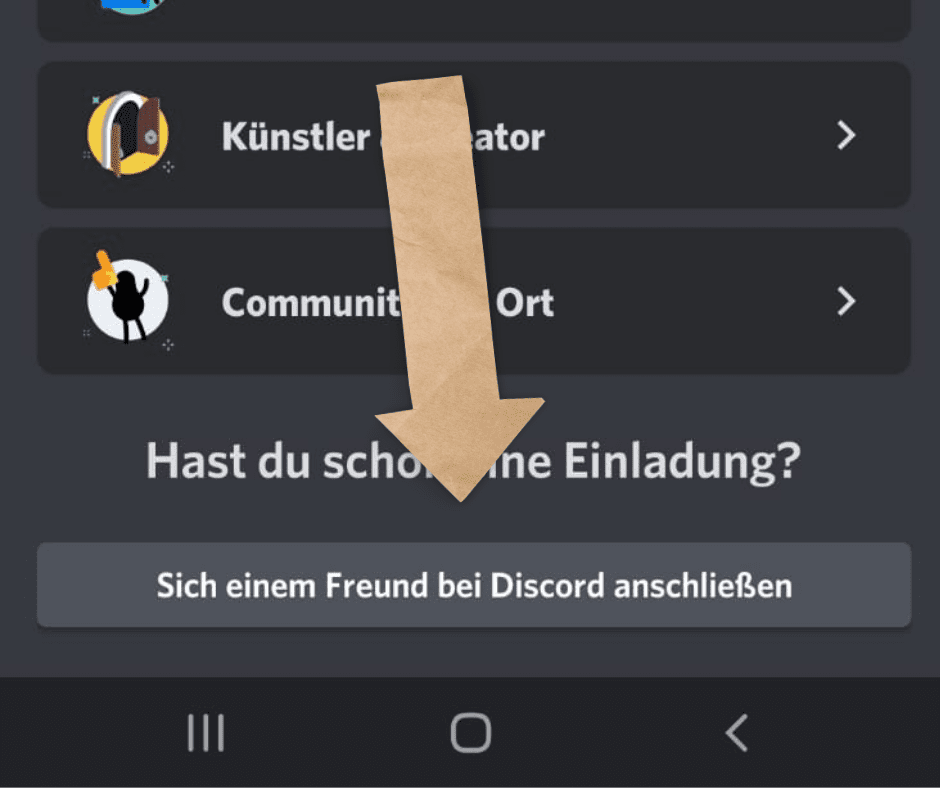The image size is (940, 788).
Task: Go back with the system back button
Action: [x=736, y=733]
